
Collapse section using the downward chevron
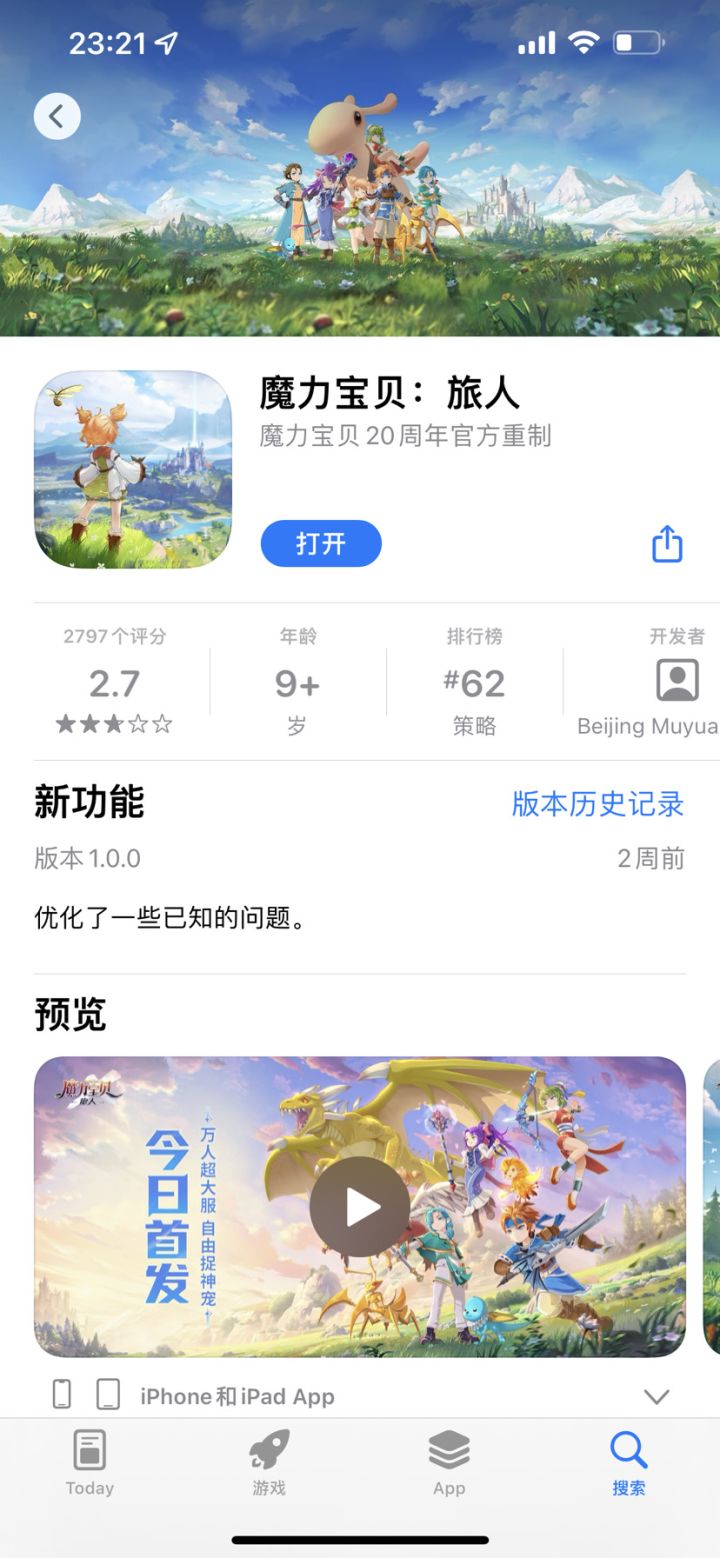pyautogui.click(x=657, y=1397)
